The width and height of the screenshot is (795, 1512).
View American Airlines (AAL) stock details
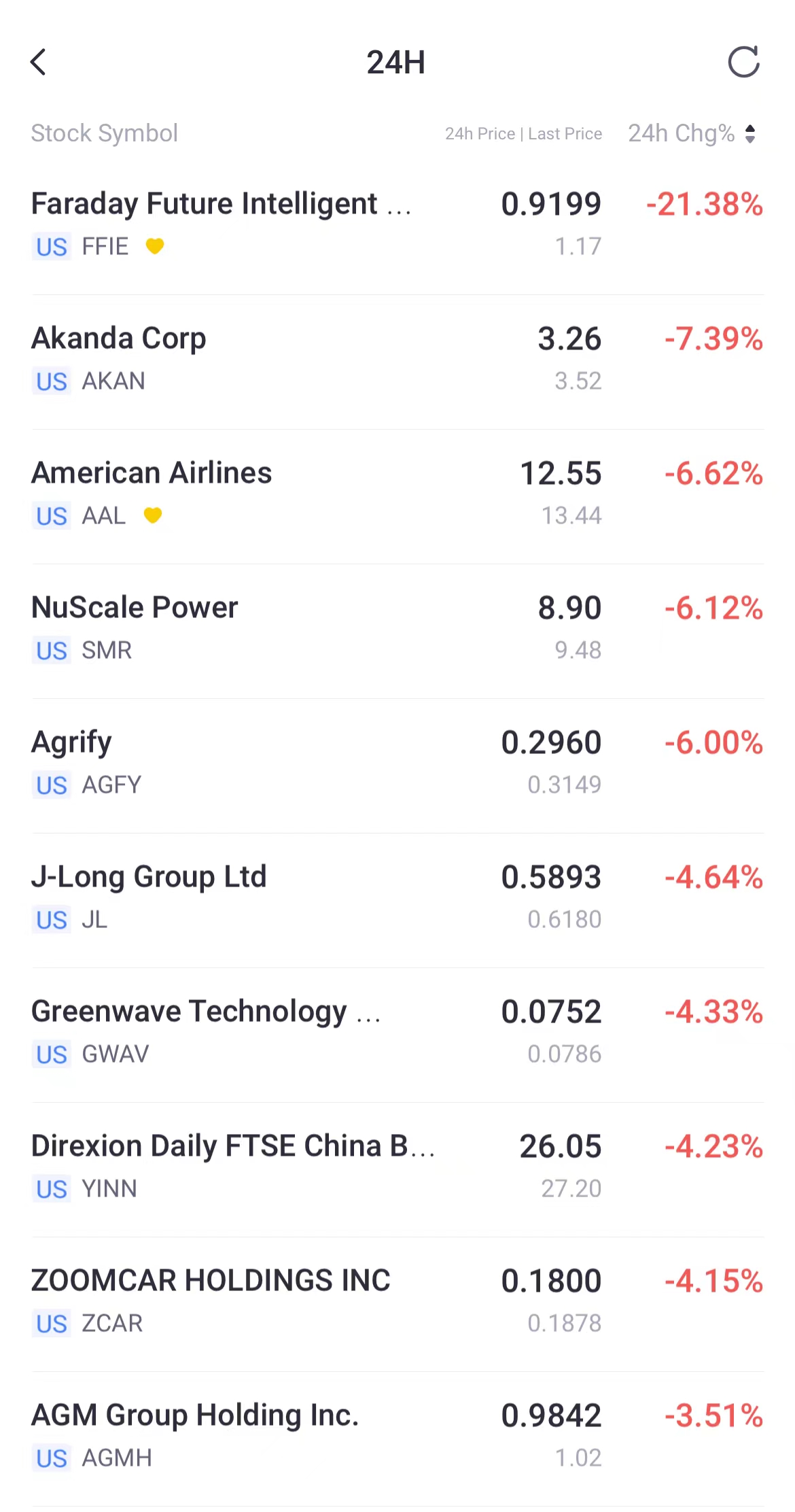coord(397,494)
